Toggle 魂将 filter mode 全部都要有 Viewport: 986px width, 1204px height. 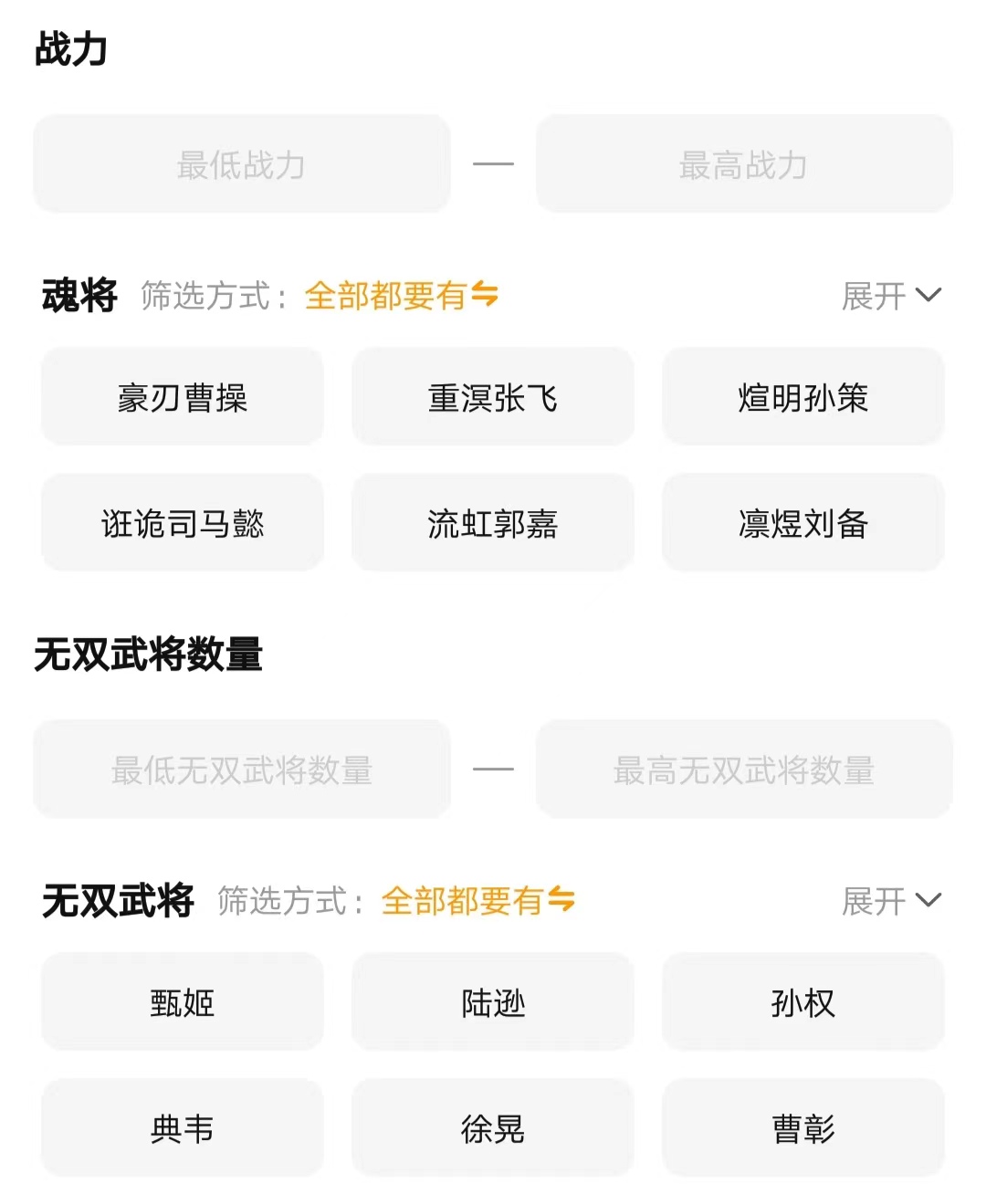click(402, 296)
